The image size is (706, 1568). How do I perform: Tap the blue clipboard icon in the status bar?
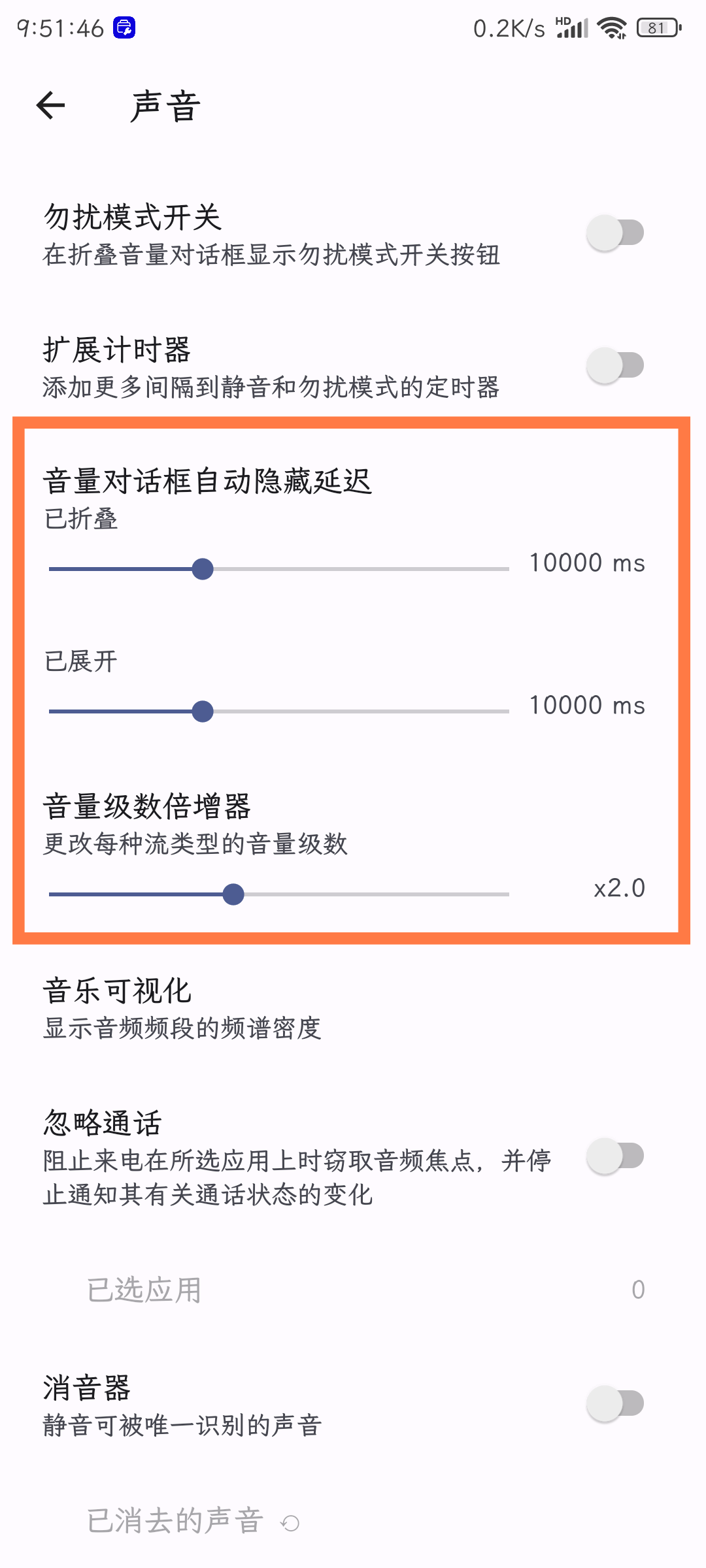tap(124, 29)
